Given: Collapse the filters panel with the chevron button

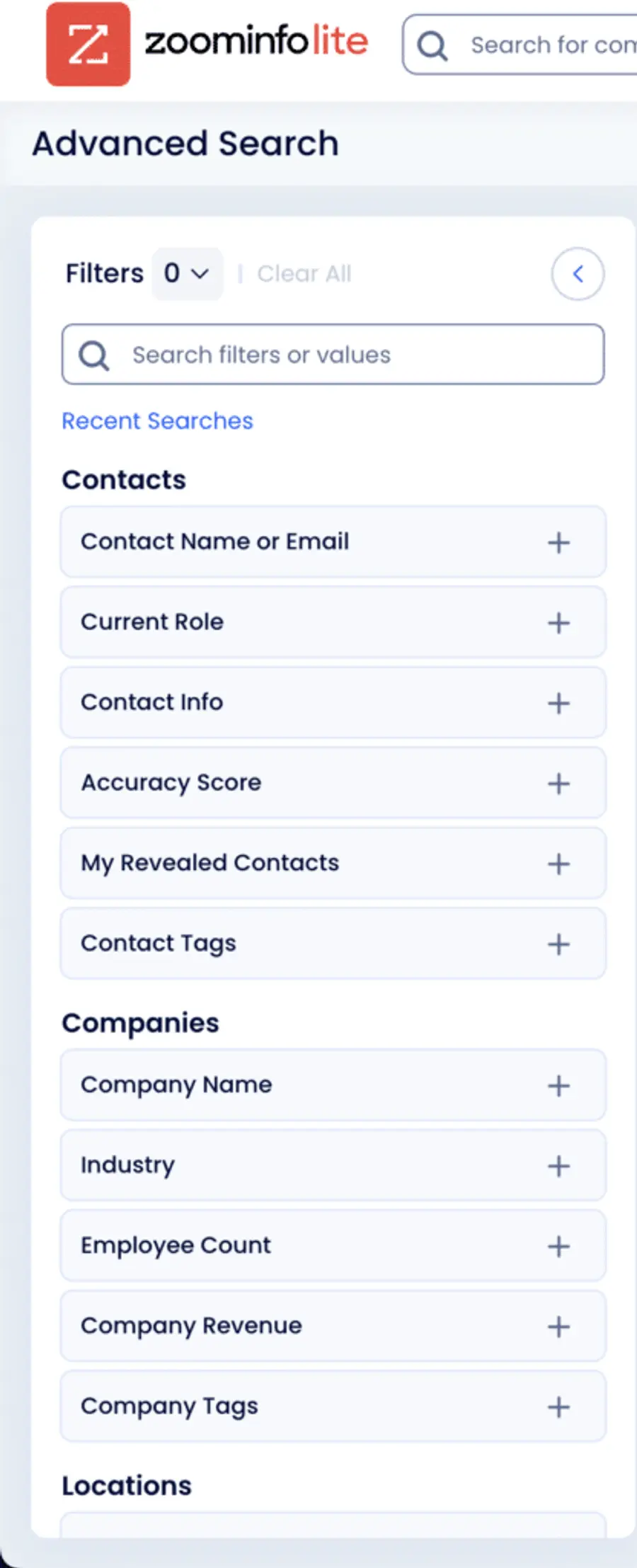Looking at the screenshot, I should coord(578,274).
